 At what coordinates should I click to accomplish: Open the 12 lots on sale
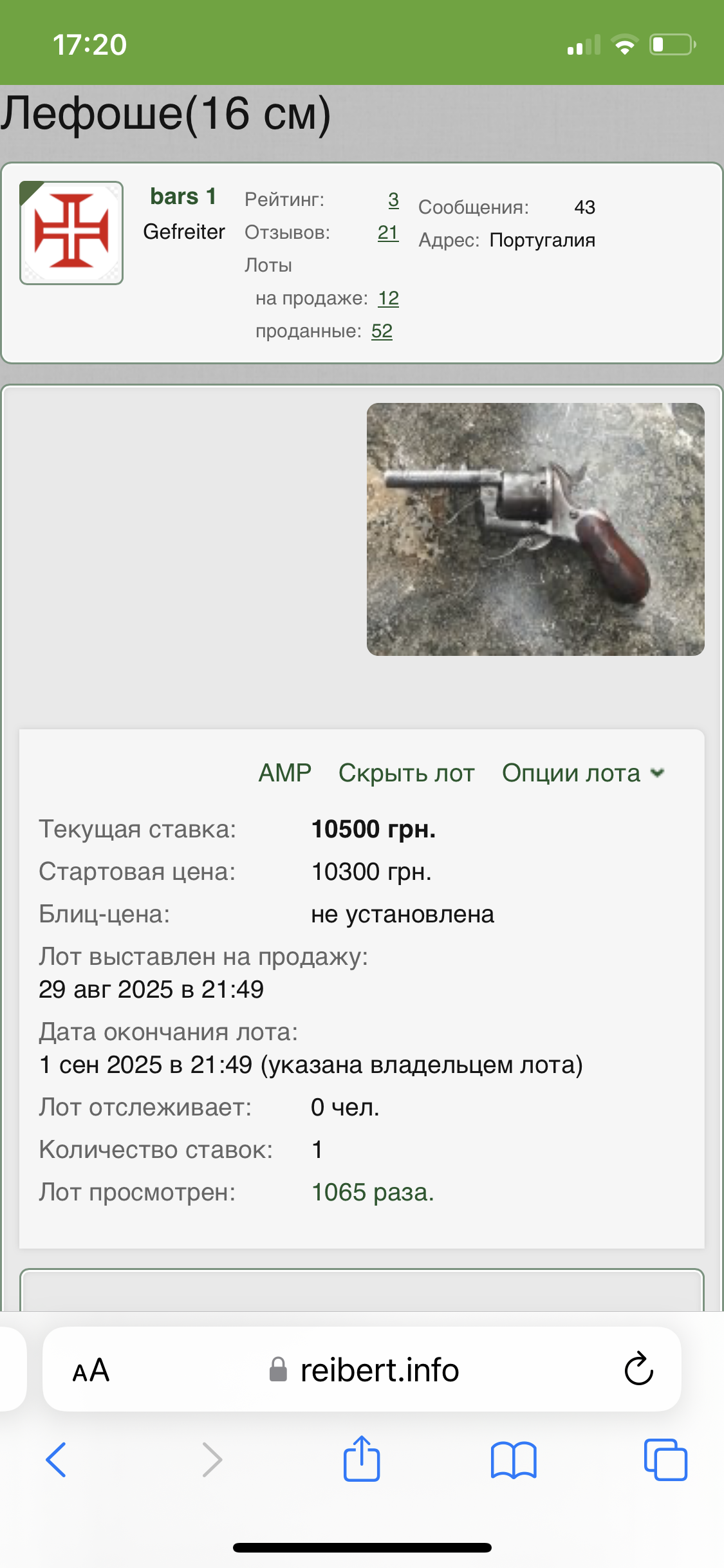[x=388, y=298]
